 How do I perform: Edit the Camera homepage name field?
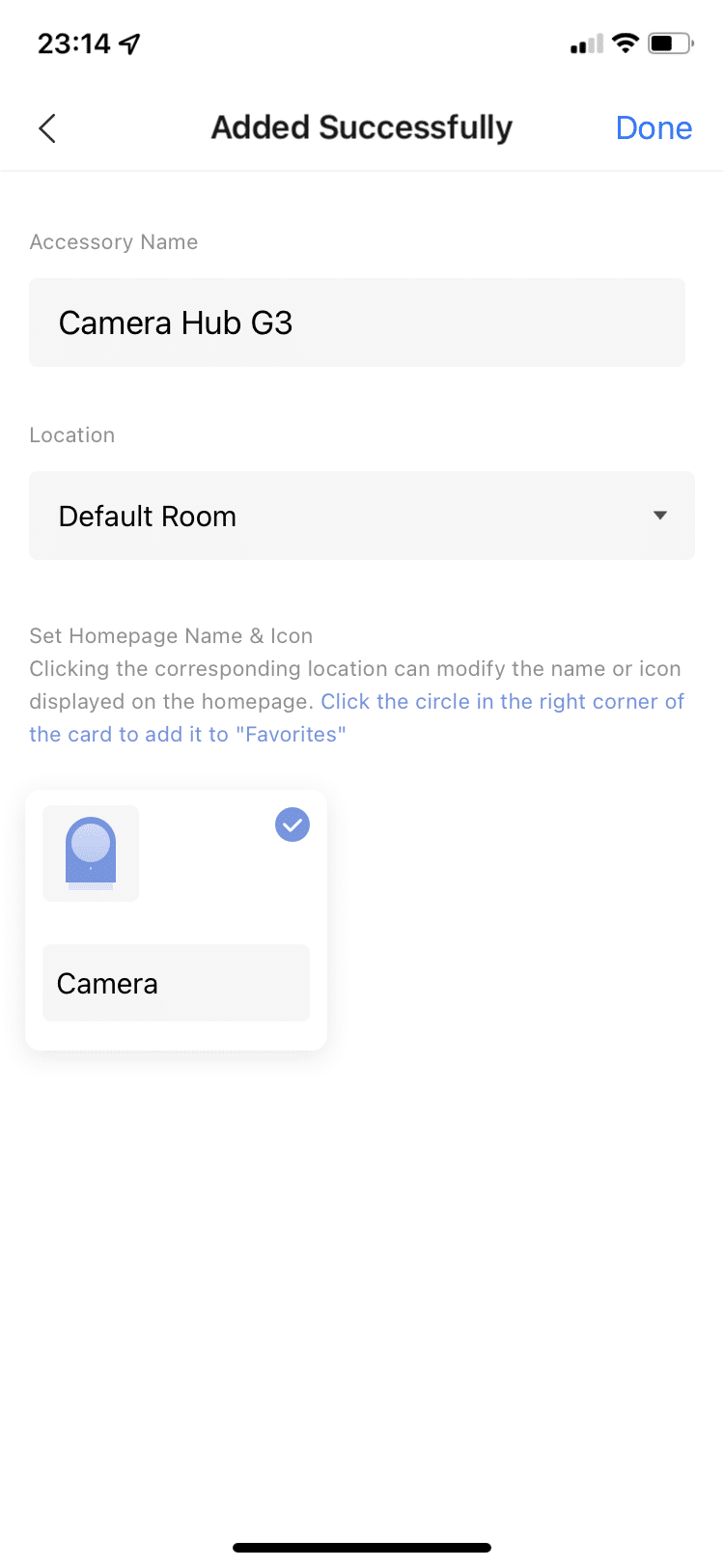(176, 983)
